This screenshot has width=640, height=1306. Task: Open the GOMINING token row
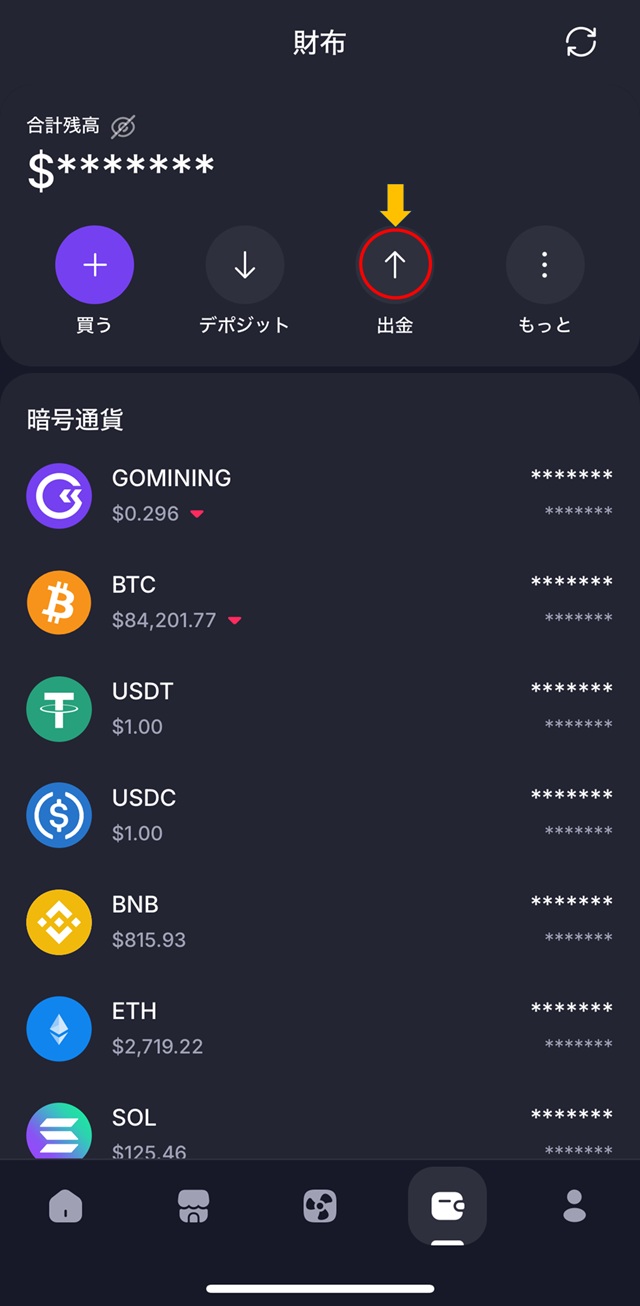[320, 495]
